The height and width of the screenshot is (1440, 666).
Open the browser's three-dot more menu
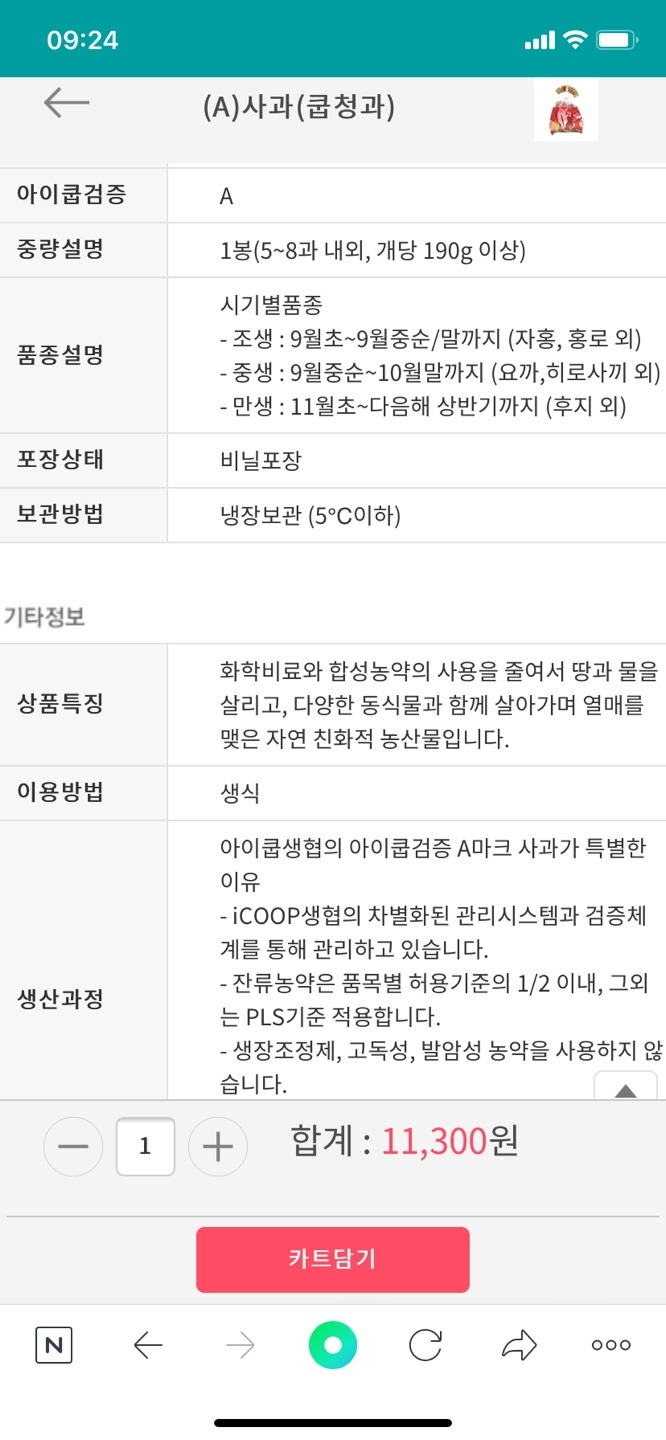click(x=611, y=1346)
